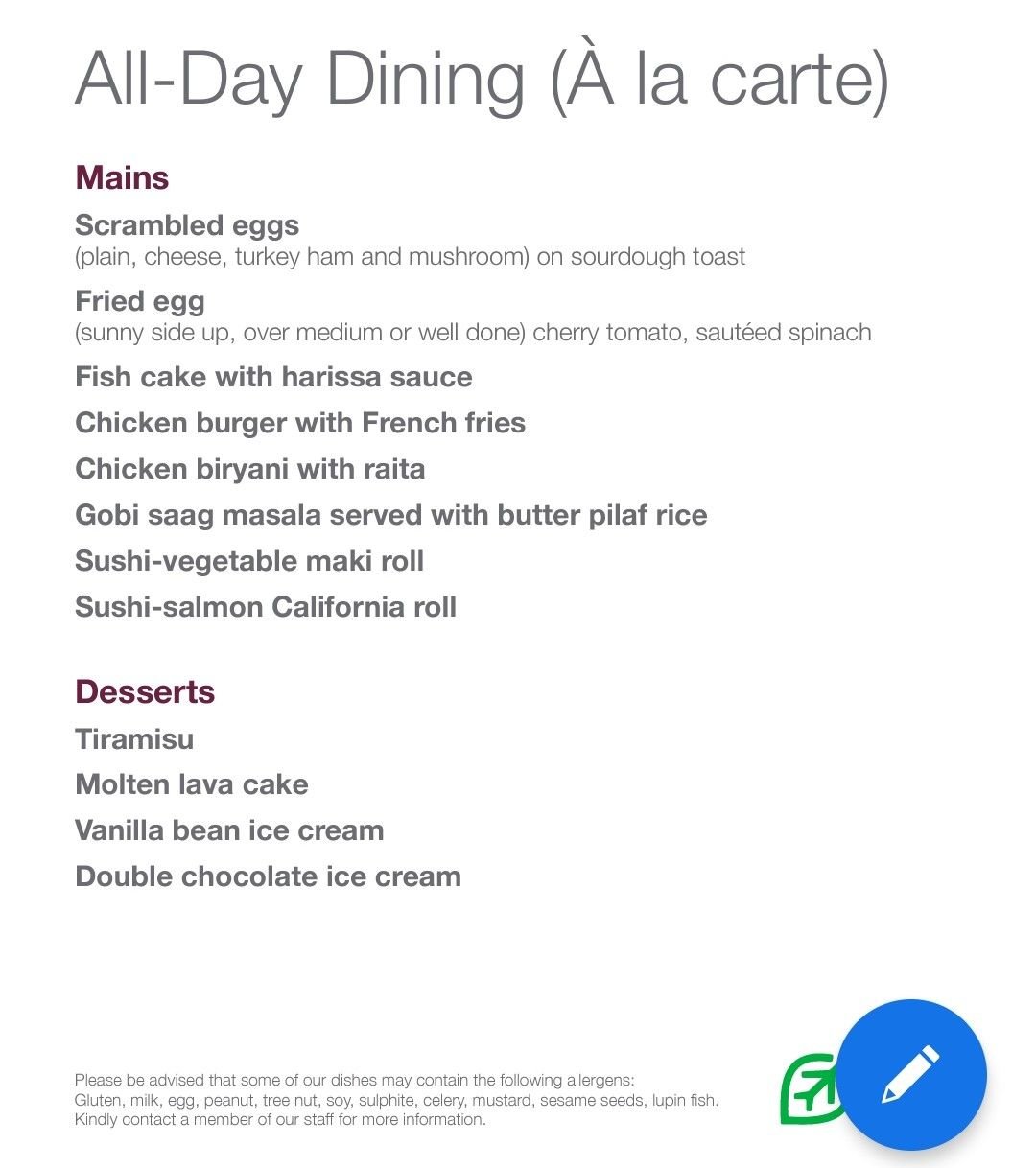Click the Tiramisu dessert option
Viewport: 1036px width, 1168px height.
(x=134, y=738)
